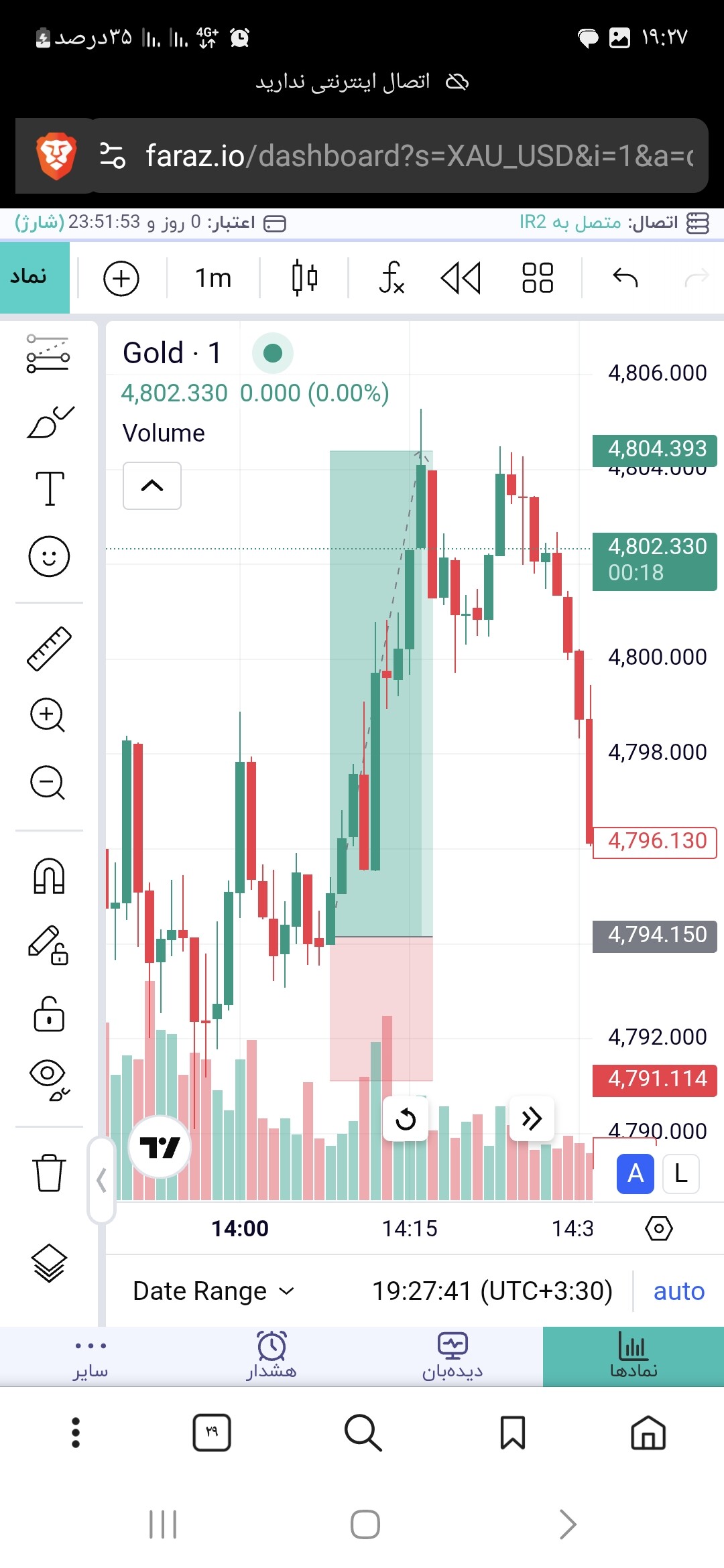Toggle the L log scale button
724x1568 pixels.
tap(681, 1173)
